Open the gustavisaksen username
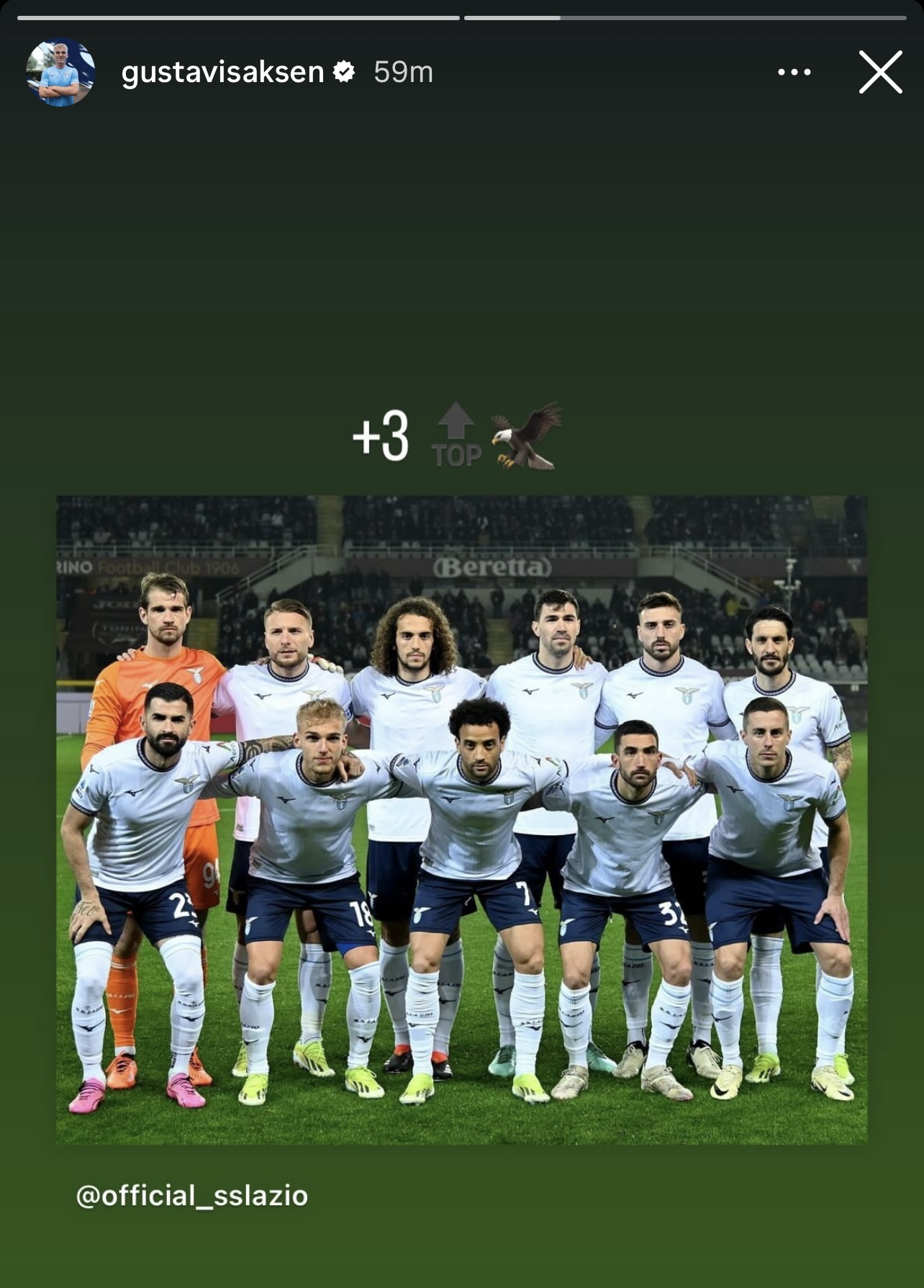 point(222,72)
